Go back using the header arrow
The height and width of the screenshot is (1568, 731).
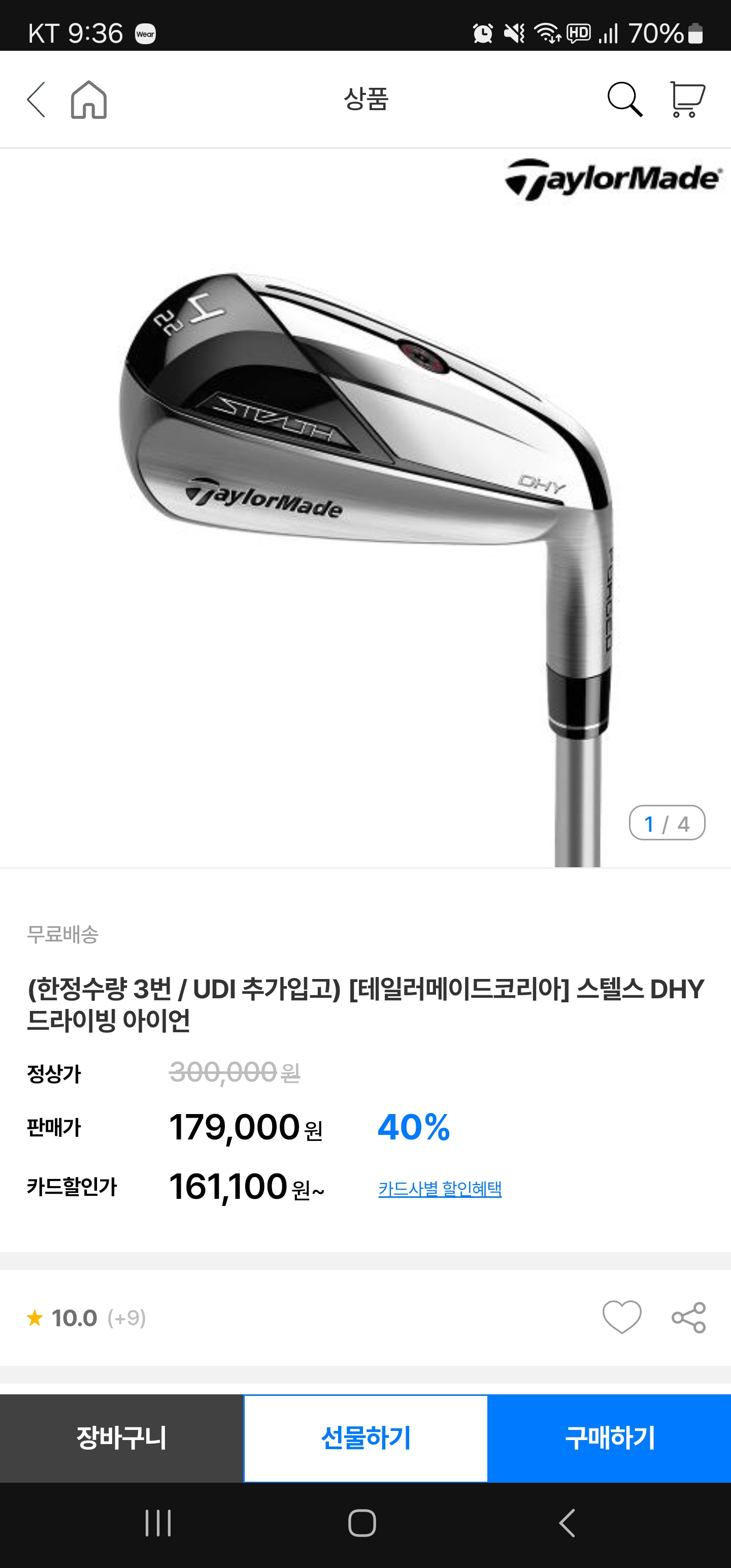37,99
